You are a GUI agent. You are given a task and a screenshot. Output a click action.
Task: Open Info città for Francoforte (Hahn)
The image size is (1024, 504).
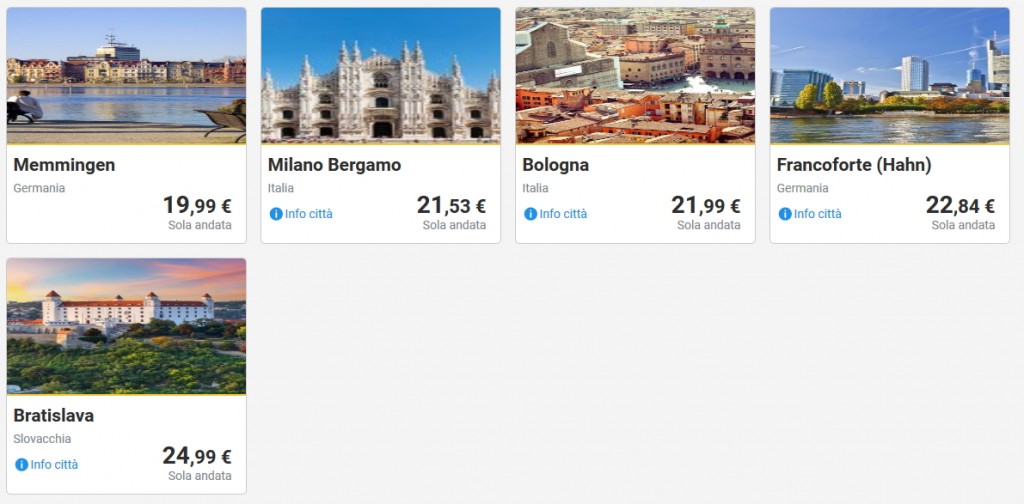point(810,214)
